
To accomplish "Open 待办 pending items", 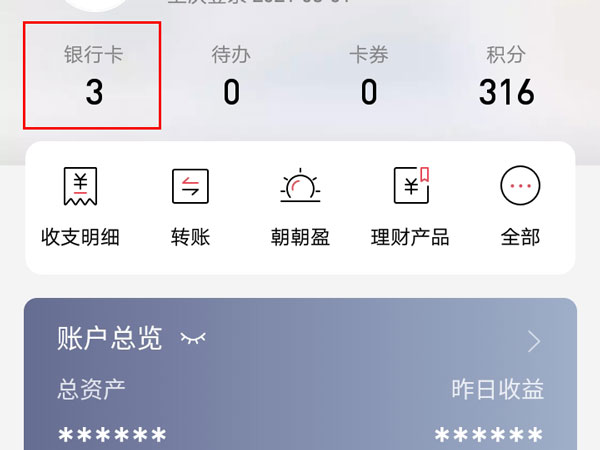I will [231, 76].
